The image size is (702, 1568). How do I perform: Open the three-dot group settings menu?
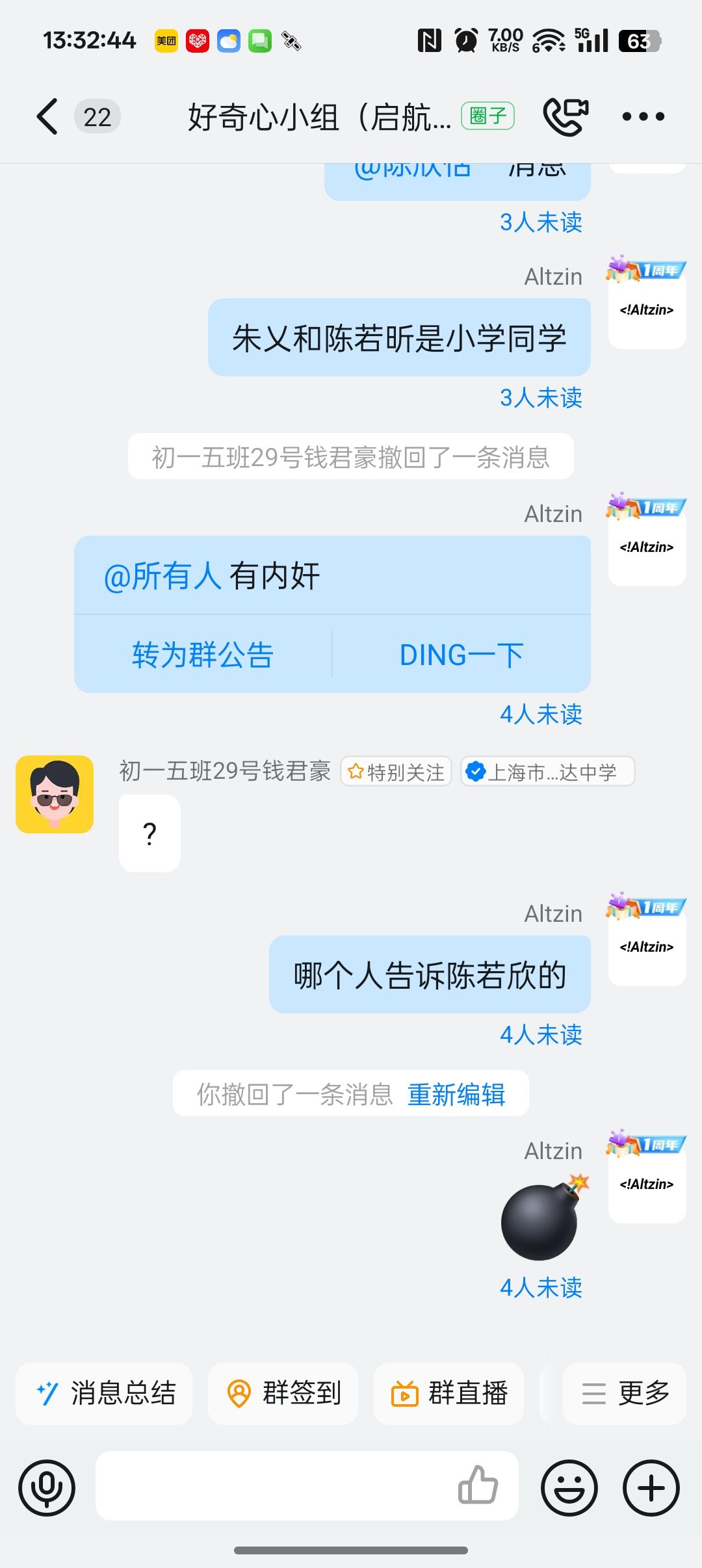coord(643,117)
